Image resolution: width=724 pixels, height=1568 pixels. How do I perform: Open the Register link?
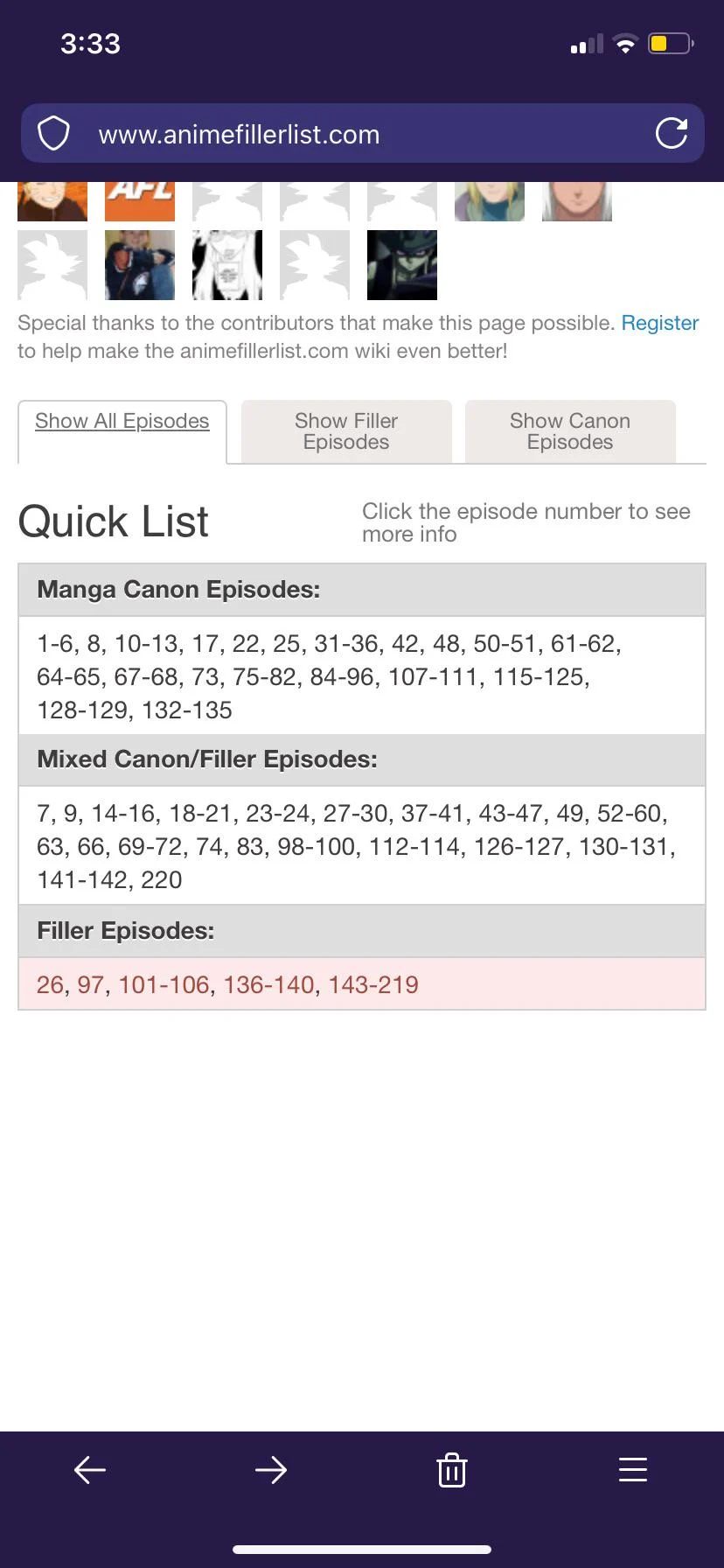(660, 323)
